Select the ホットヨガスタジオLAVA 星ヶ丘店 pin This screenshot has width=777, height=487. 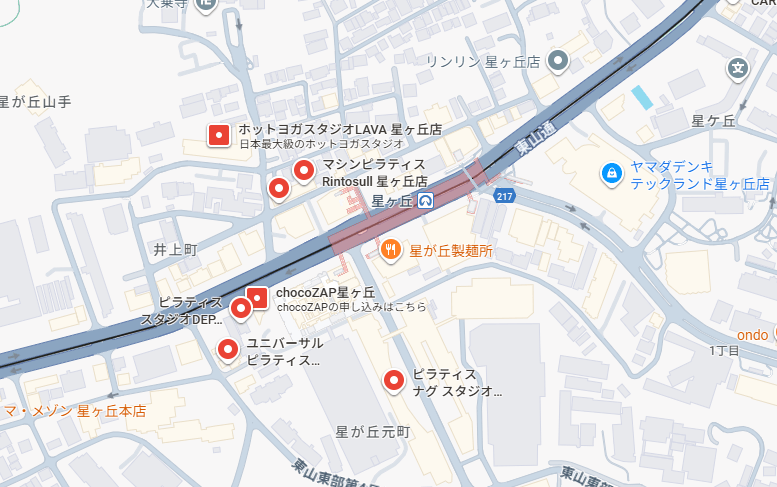tap(218, 135)
